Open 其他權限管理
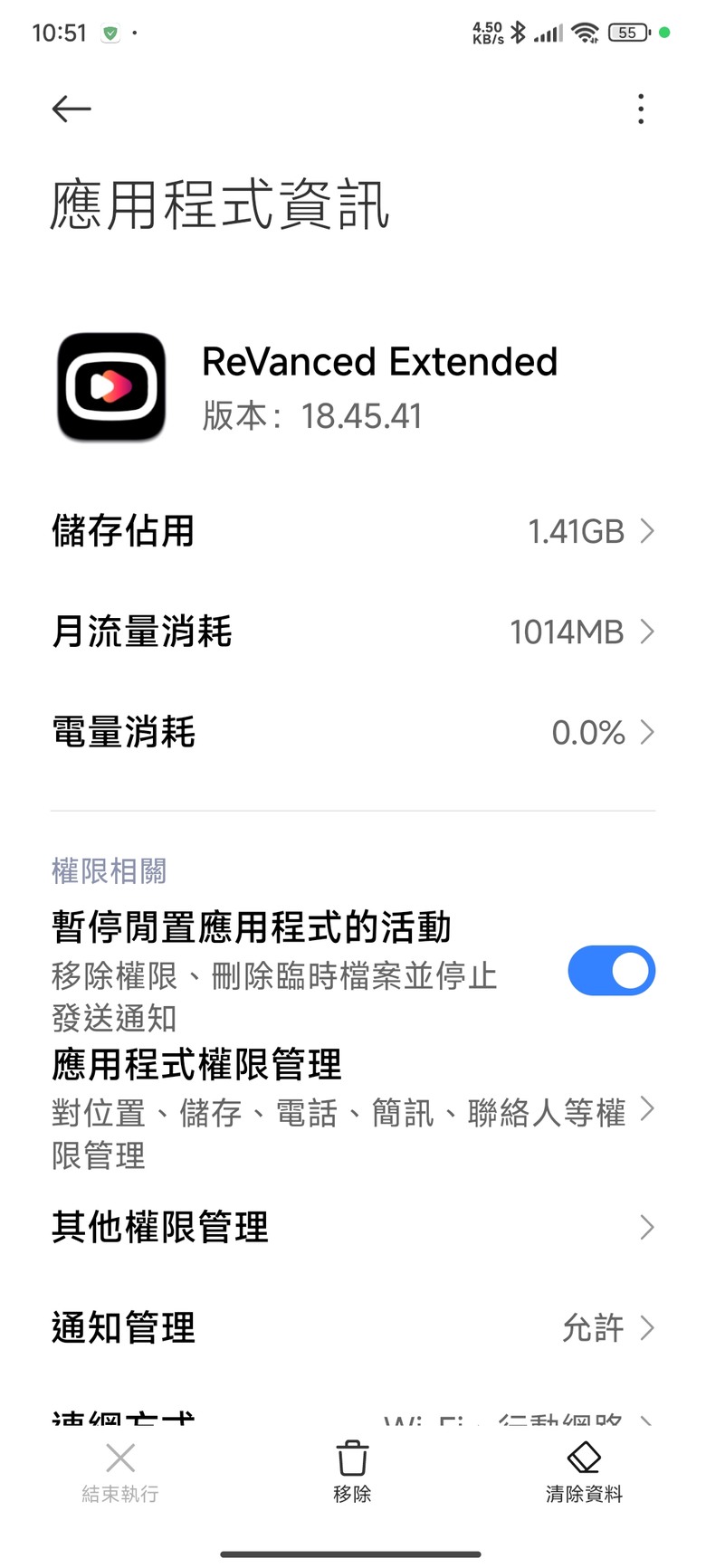The image size is (706, 1568). tap(353, 1228)
